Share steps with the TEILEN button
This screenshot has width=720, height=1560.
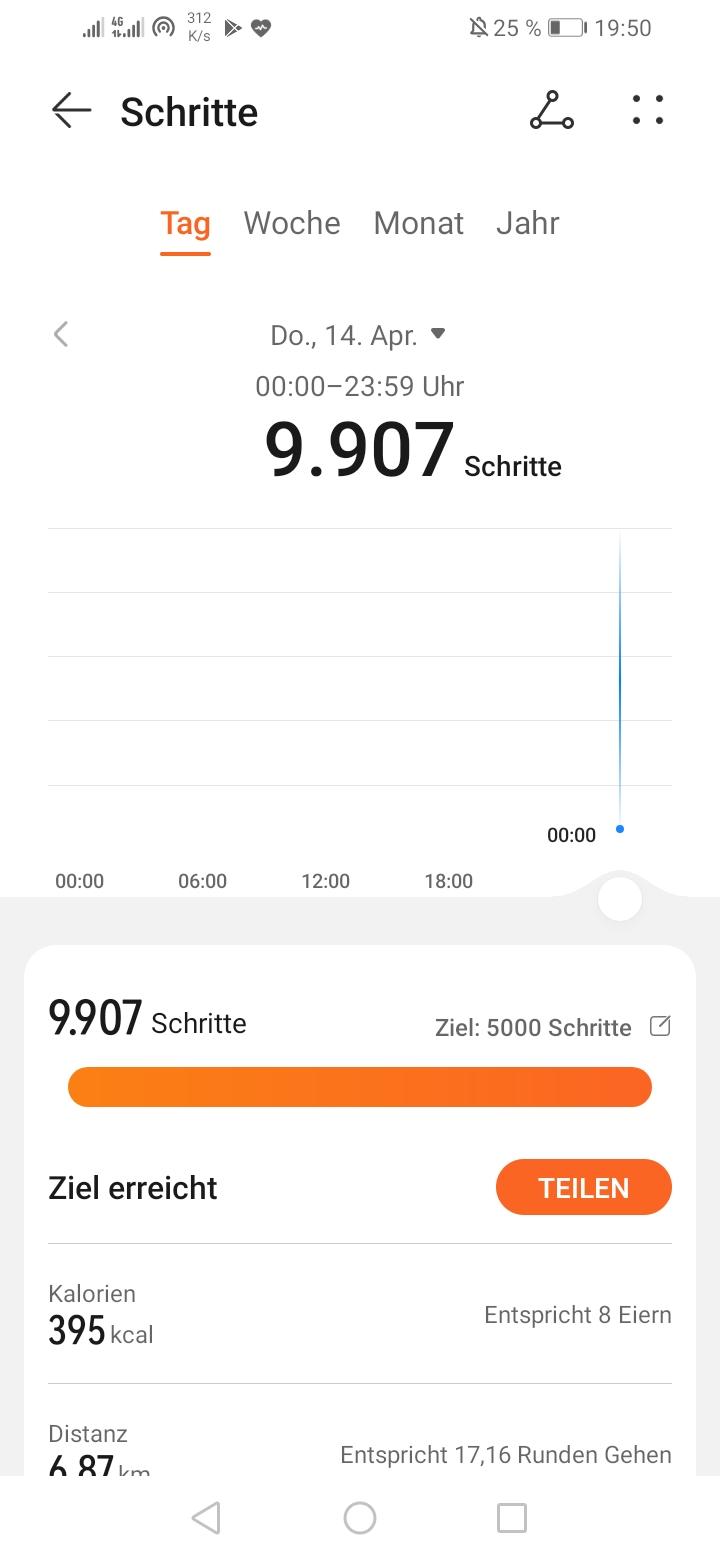pyautogui.click(x=583, y=1187)
